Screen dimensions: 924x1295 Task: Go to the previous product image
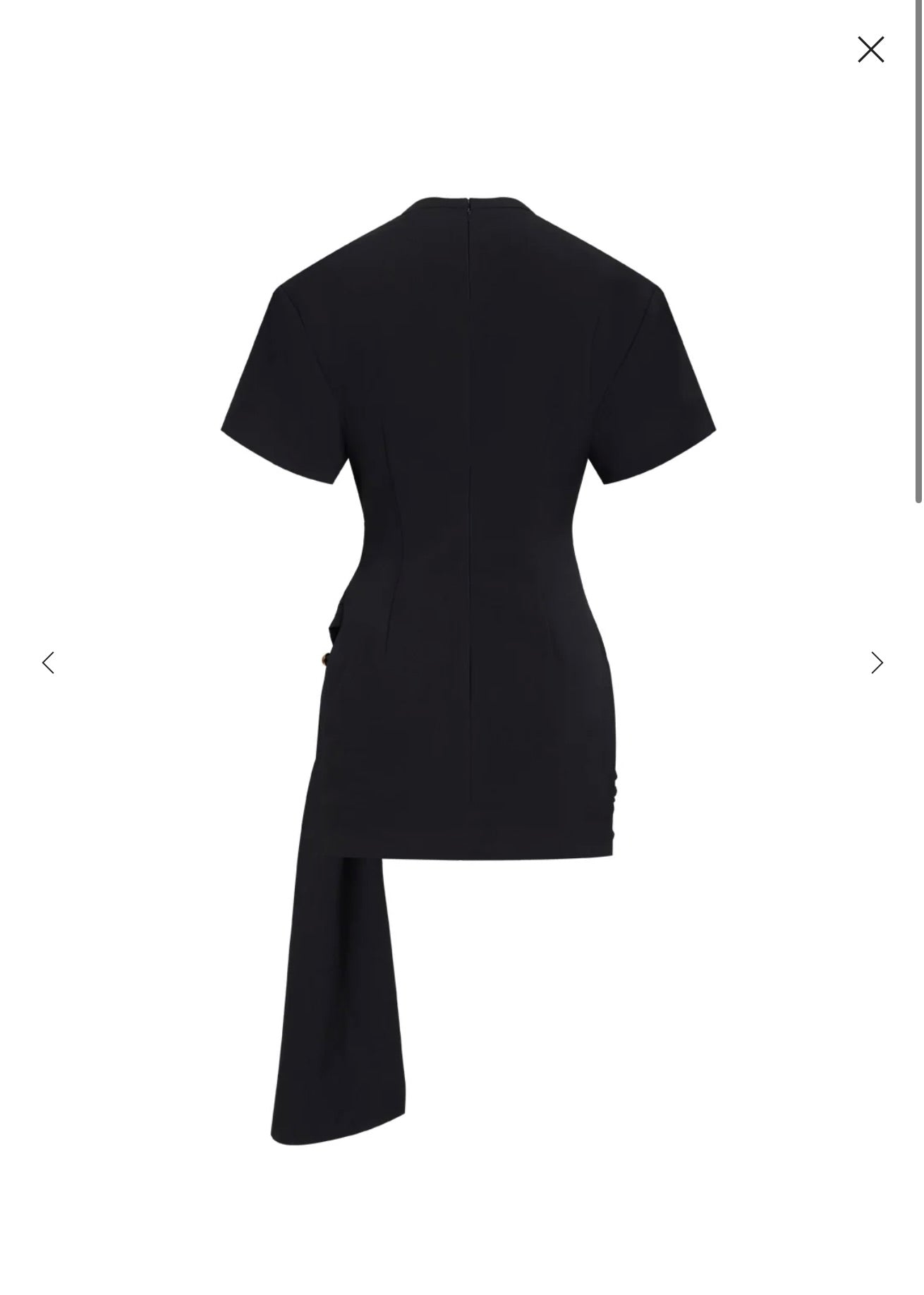(x=48, y=663)
